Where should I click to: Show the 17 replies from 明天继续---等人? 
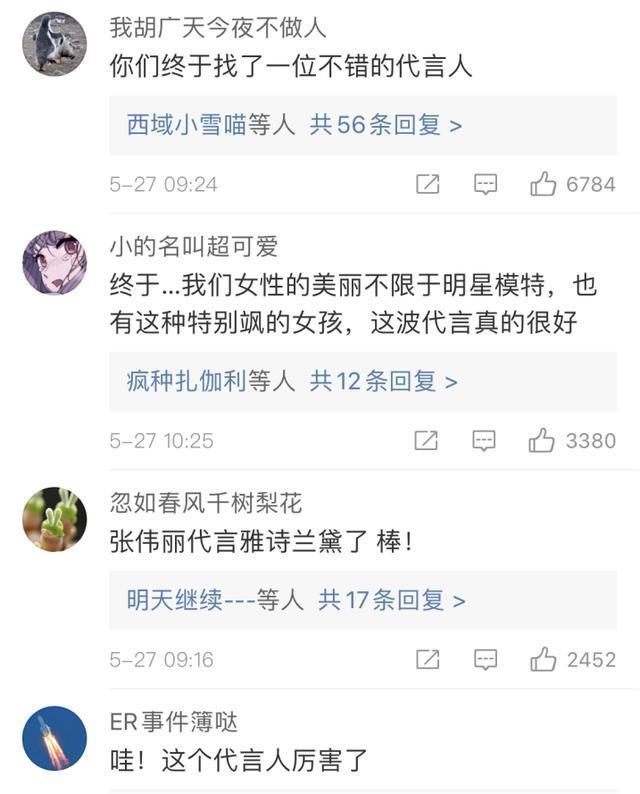pyautogui.click(x=391, y=600)
